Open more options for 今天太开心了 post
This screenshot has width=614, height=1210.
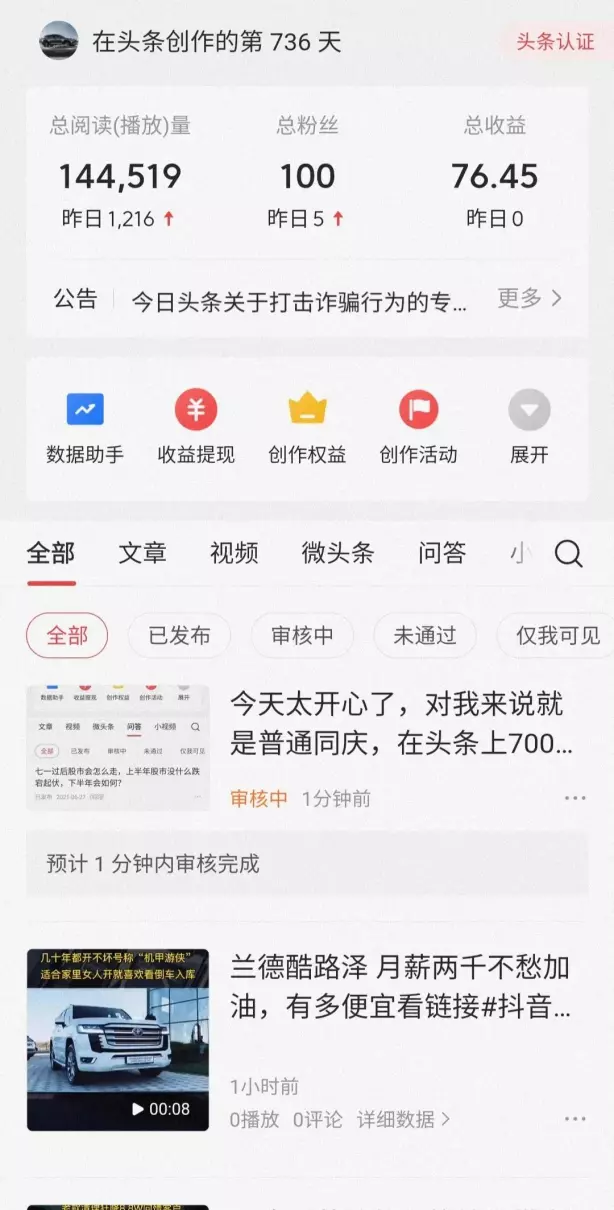click(x=575, y=798)
